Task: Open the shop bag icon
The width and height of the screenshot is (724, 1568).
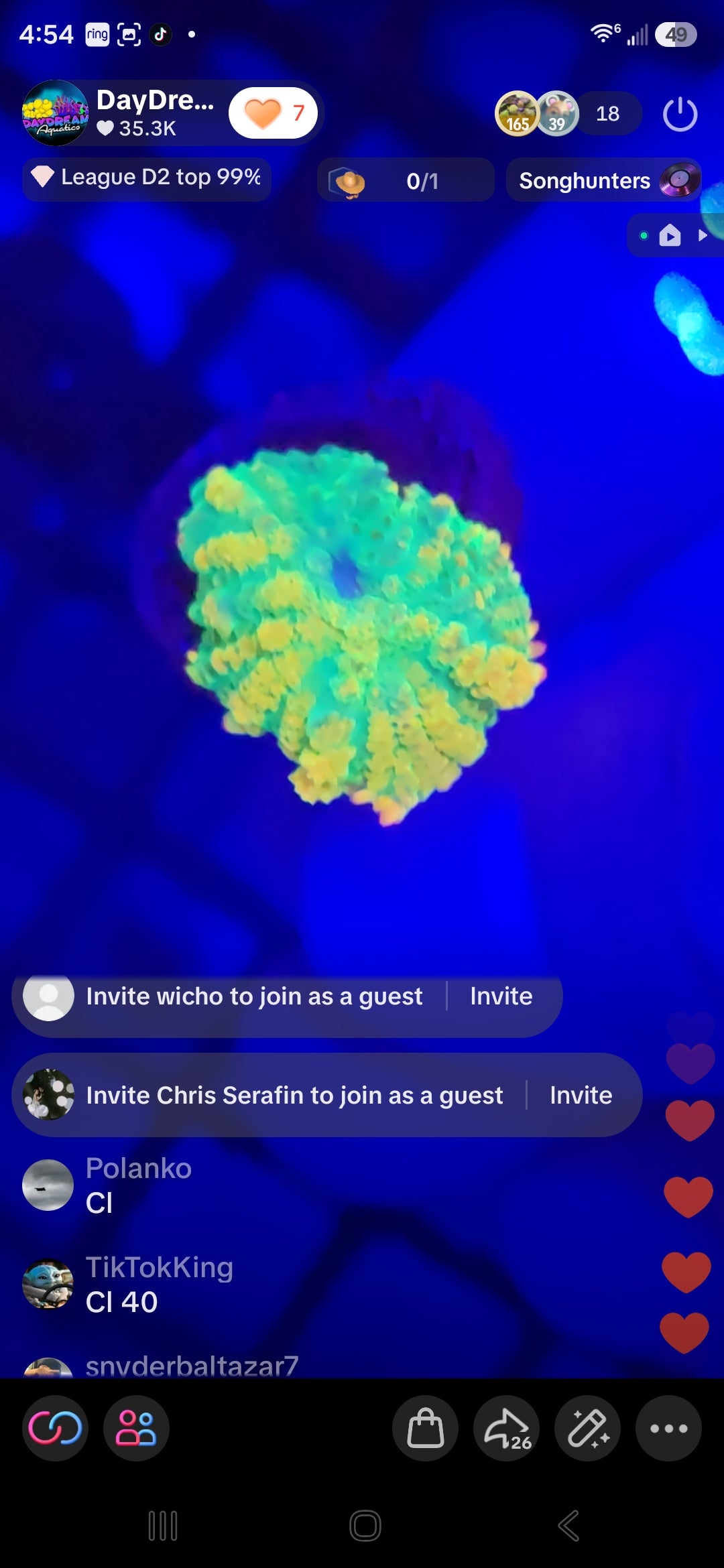Action: 426,1428
